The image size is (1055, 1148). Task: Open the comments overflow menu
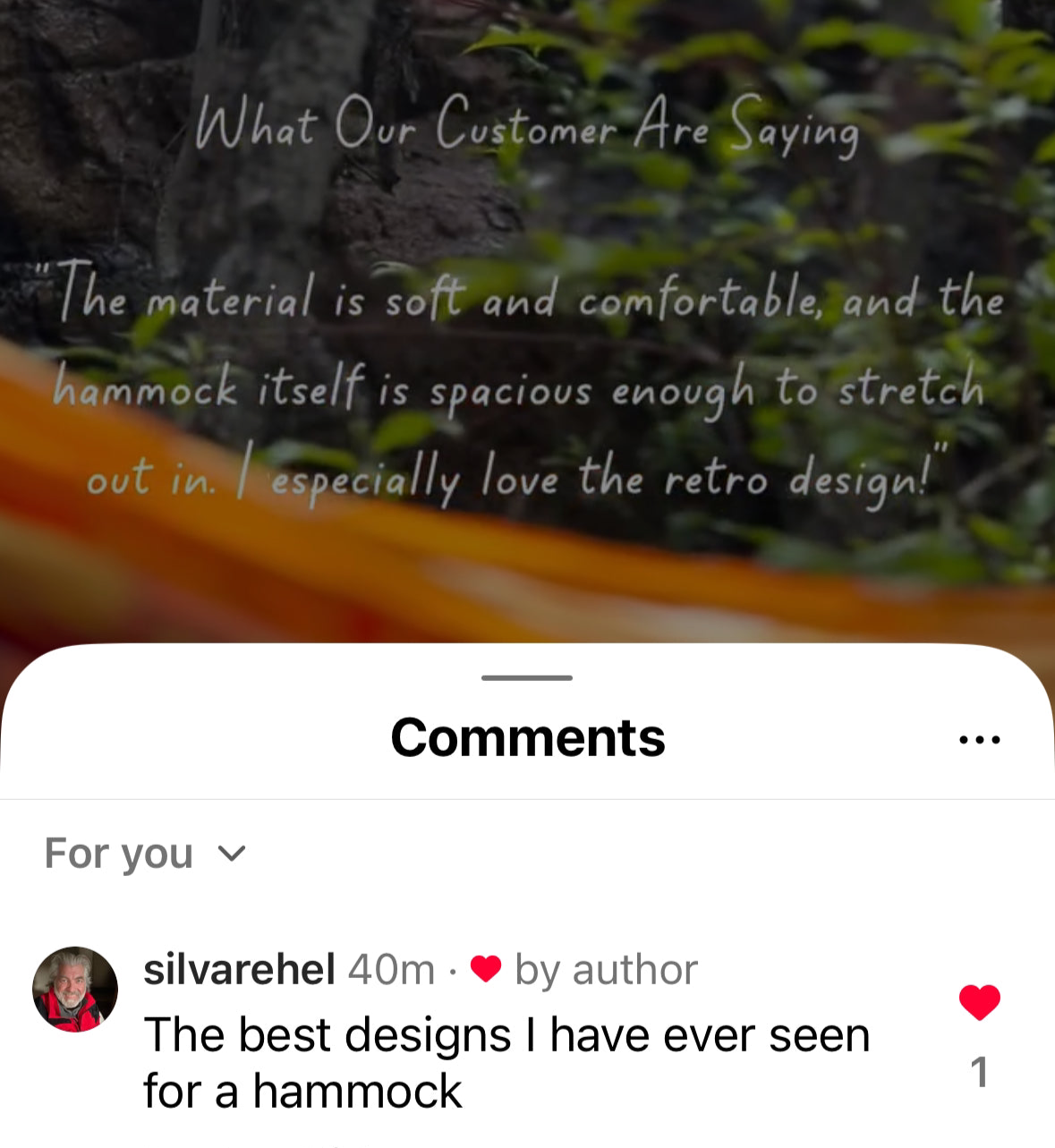pos(979,740)
